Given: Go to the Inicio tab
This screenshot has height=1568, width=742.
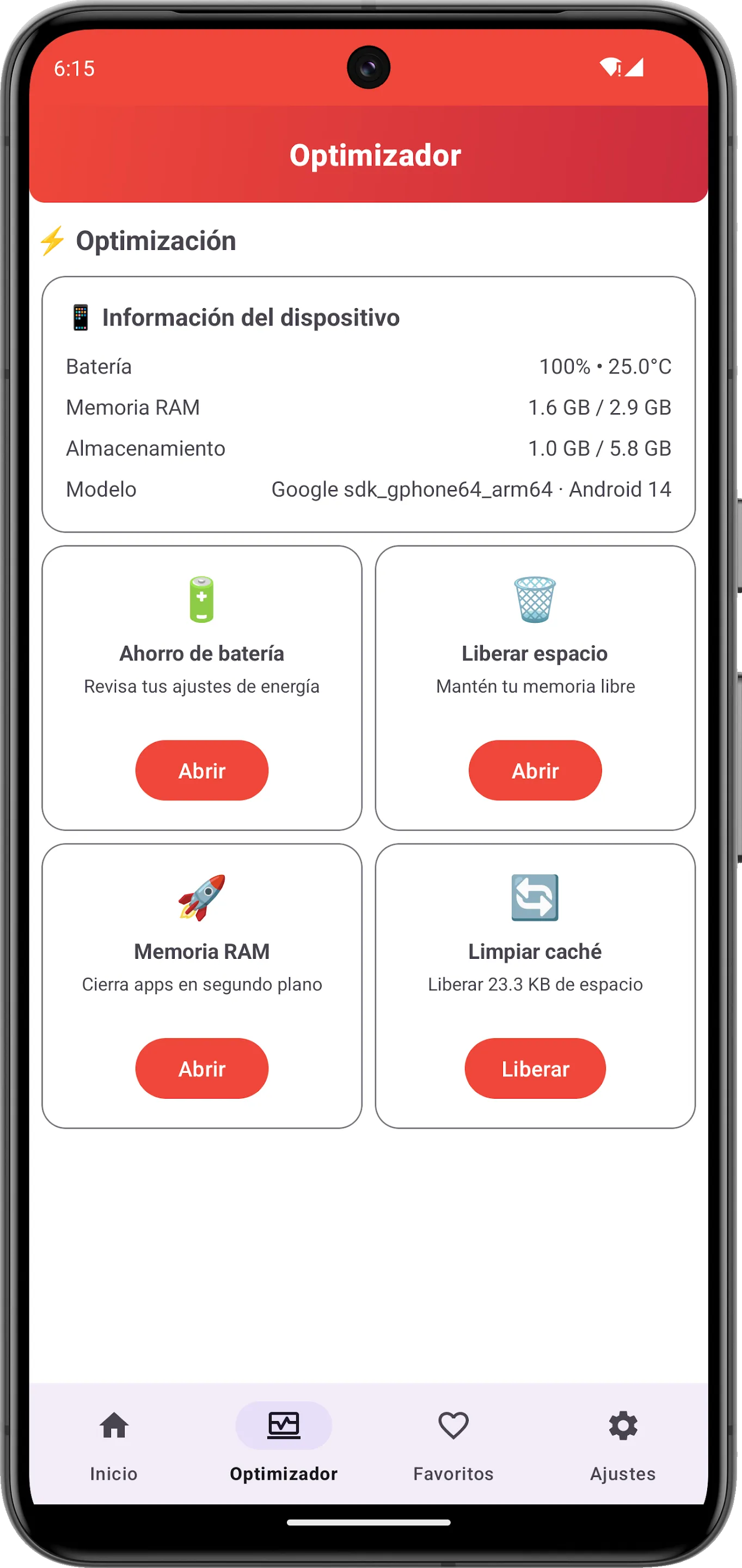Looking at the screenshot, I should (x=114, y=1443).
